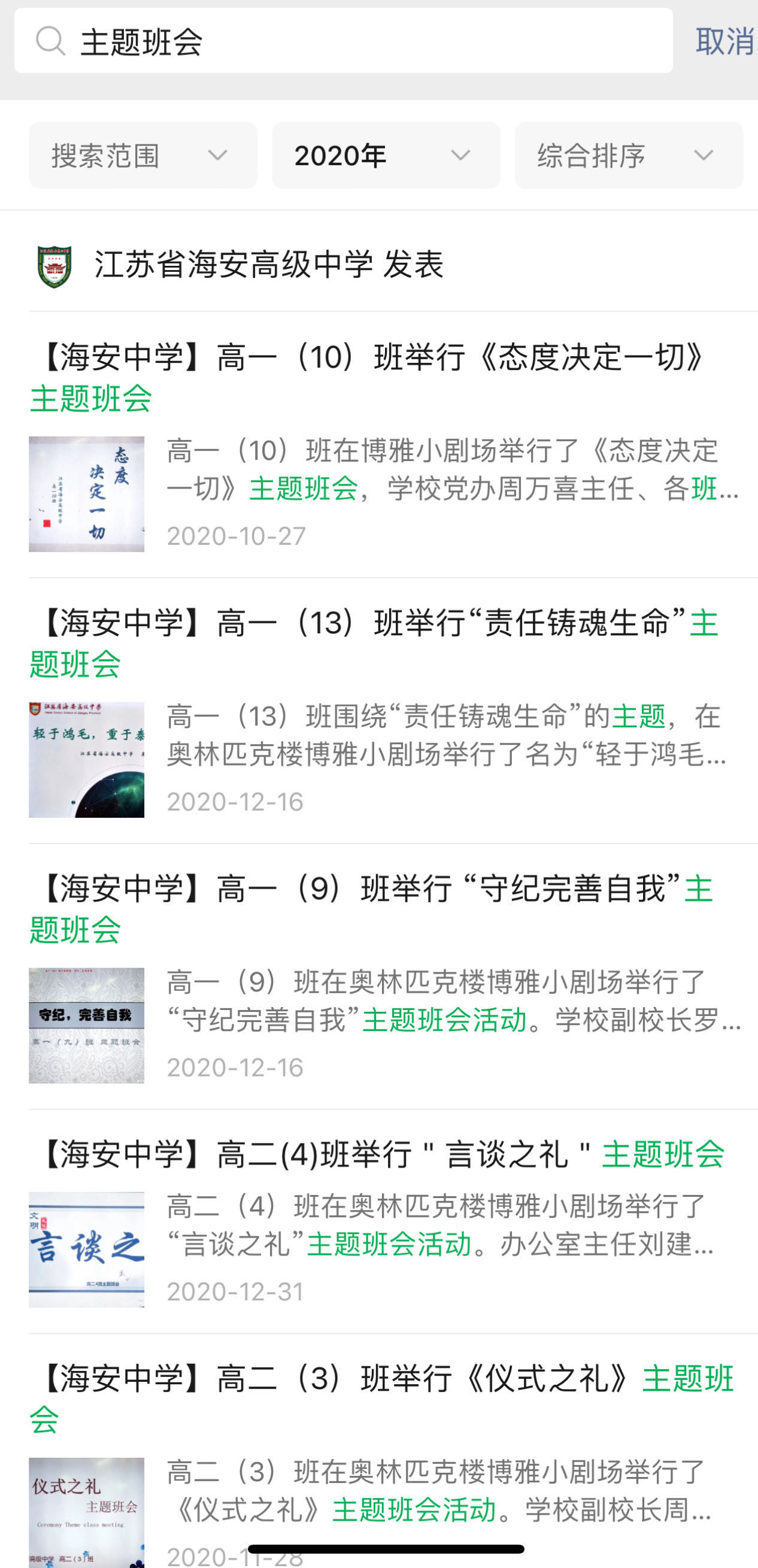Open the 2020年 year filter
Screen dimensions: 758x1568
pyautogui.click(x=386, y=155)
